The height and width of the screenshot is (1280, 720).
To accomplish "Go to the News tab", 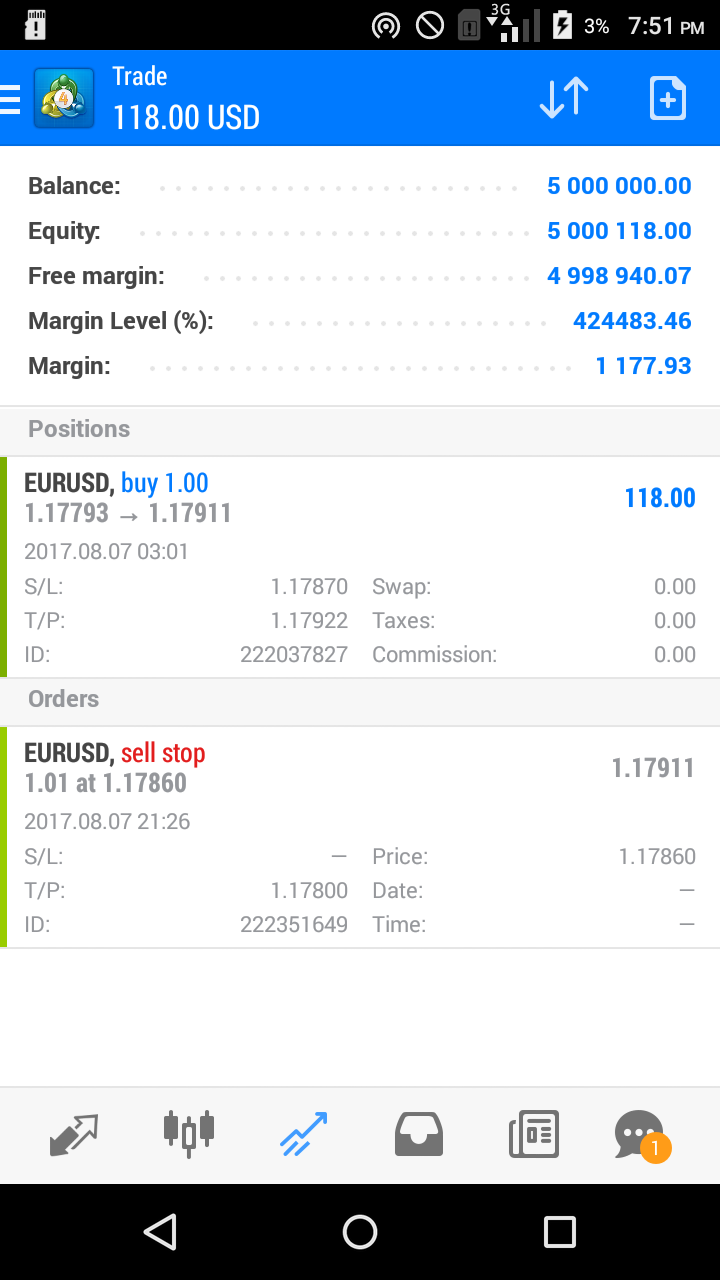I will coord(533,1135).
